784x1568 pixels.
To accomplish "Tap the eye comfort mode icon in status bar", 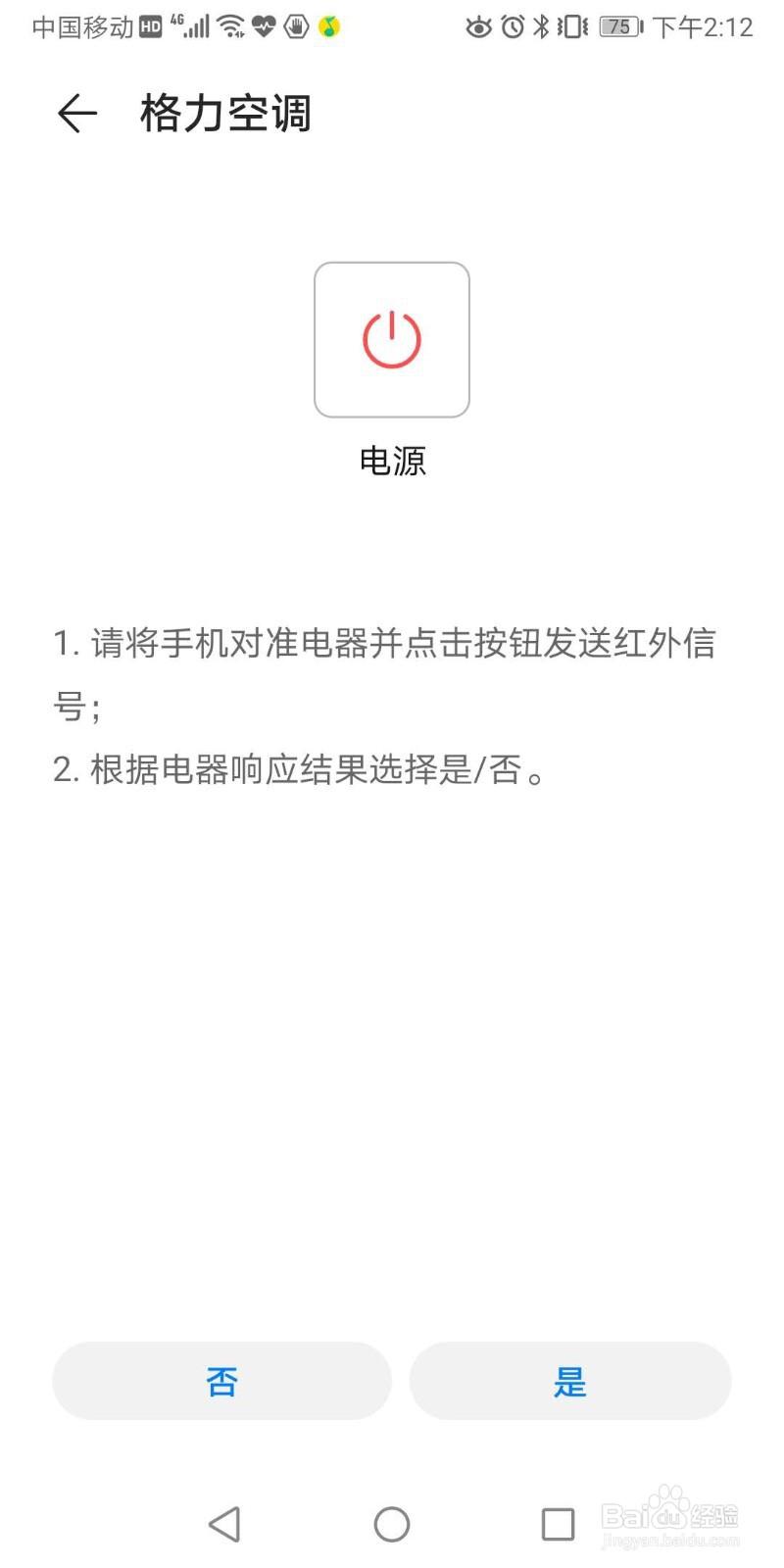I will pyautogui.click(x=479, y=27).
